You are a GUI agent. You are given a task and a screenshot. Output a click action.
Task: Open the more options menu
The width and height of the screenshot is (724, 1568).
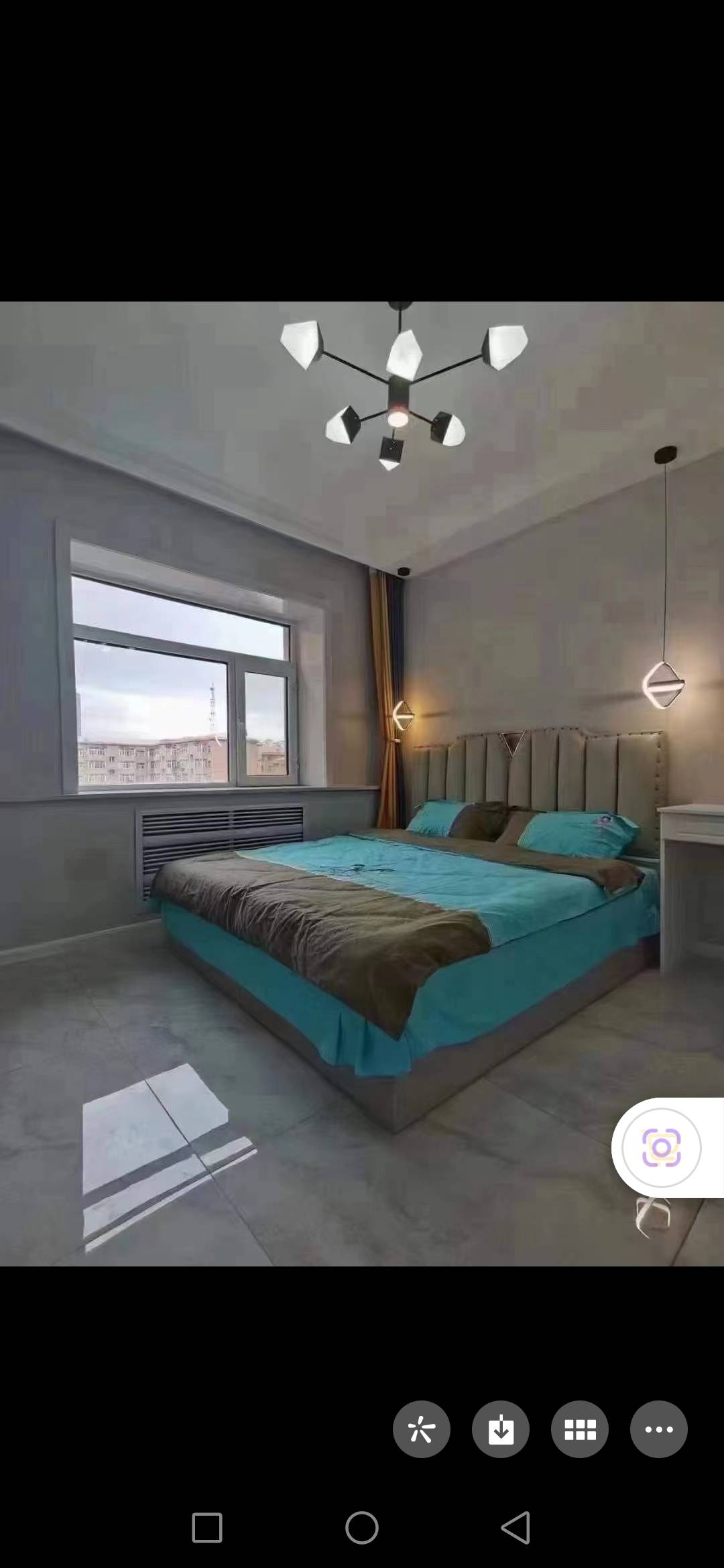(x=658, y=1429)
